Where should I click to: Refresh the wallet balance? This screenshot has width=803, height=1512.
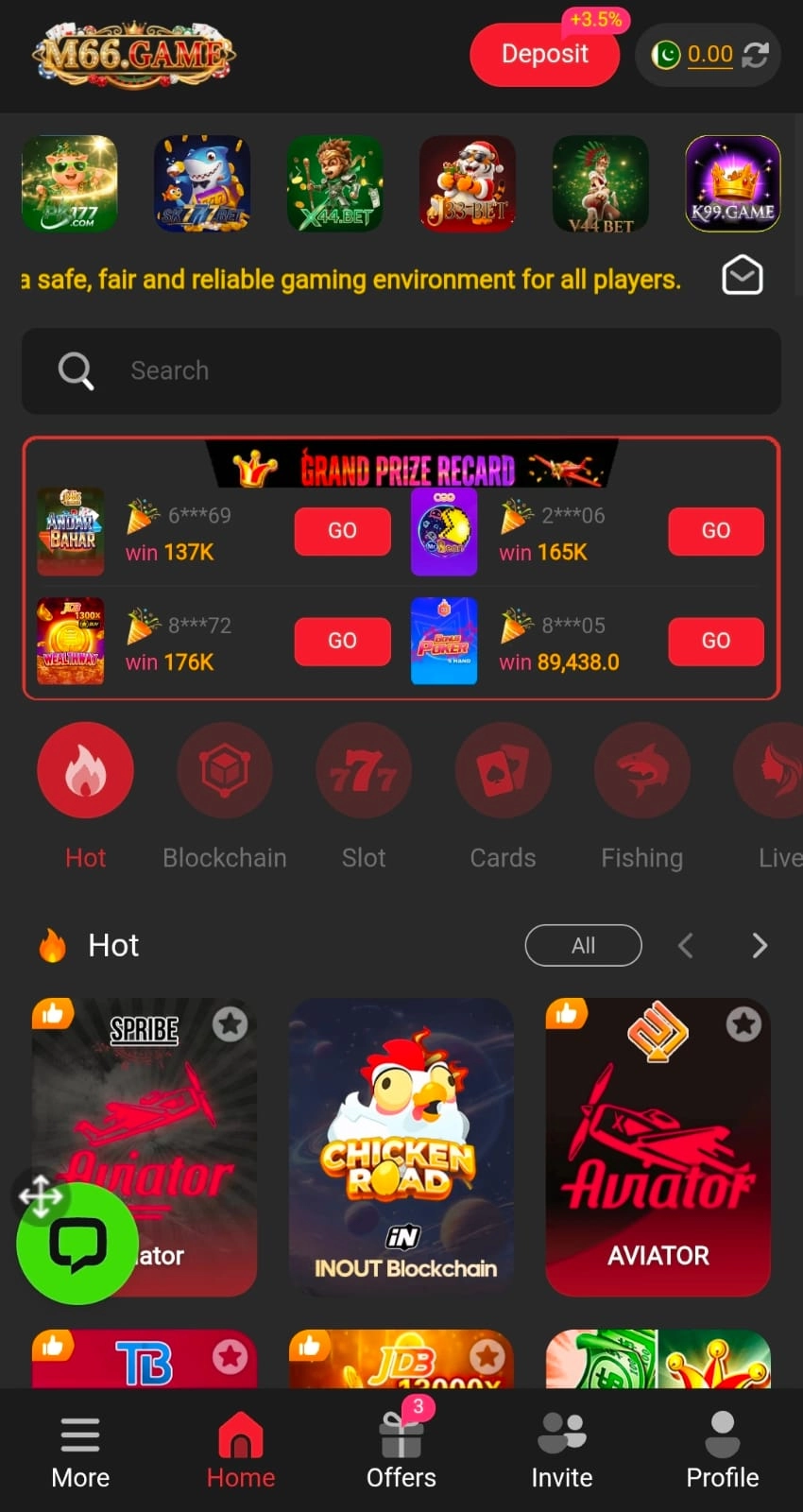[756, 55]
